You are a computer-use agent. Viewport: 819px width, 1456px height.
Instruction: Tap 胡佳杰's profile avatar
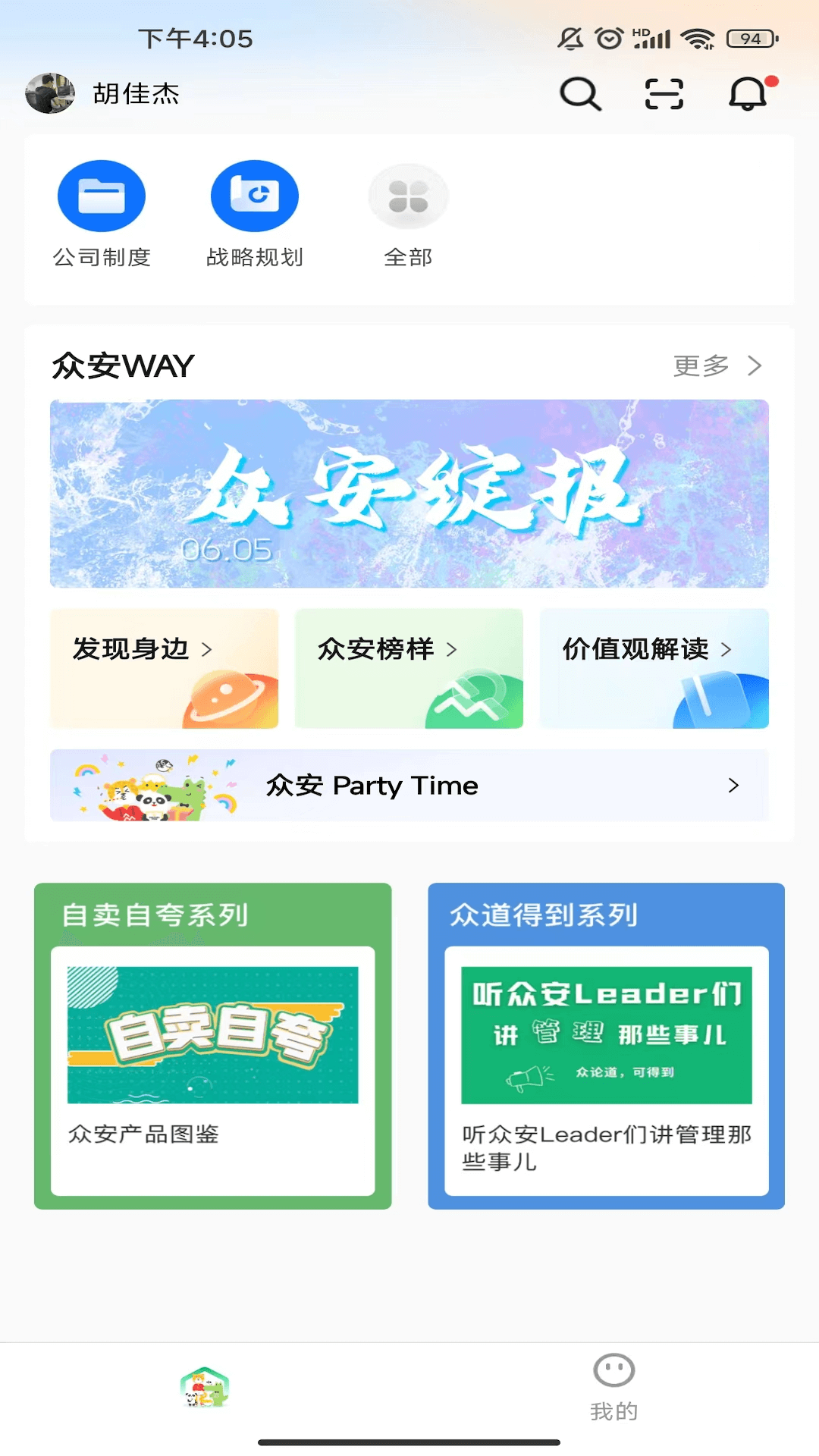click(x=50, y=93)
